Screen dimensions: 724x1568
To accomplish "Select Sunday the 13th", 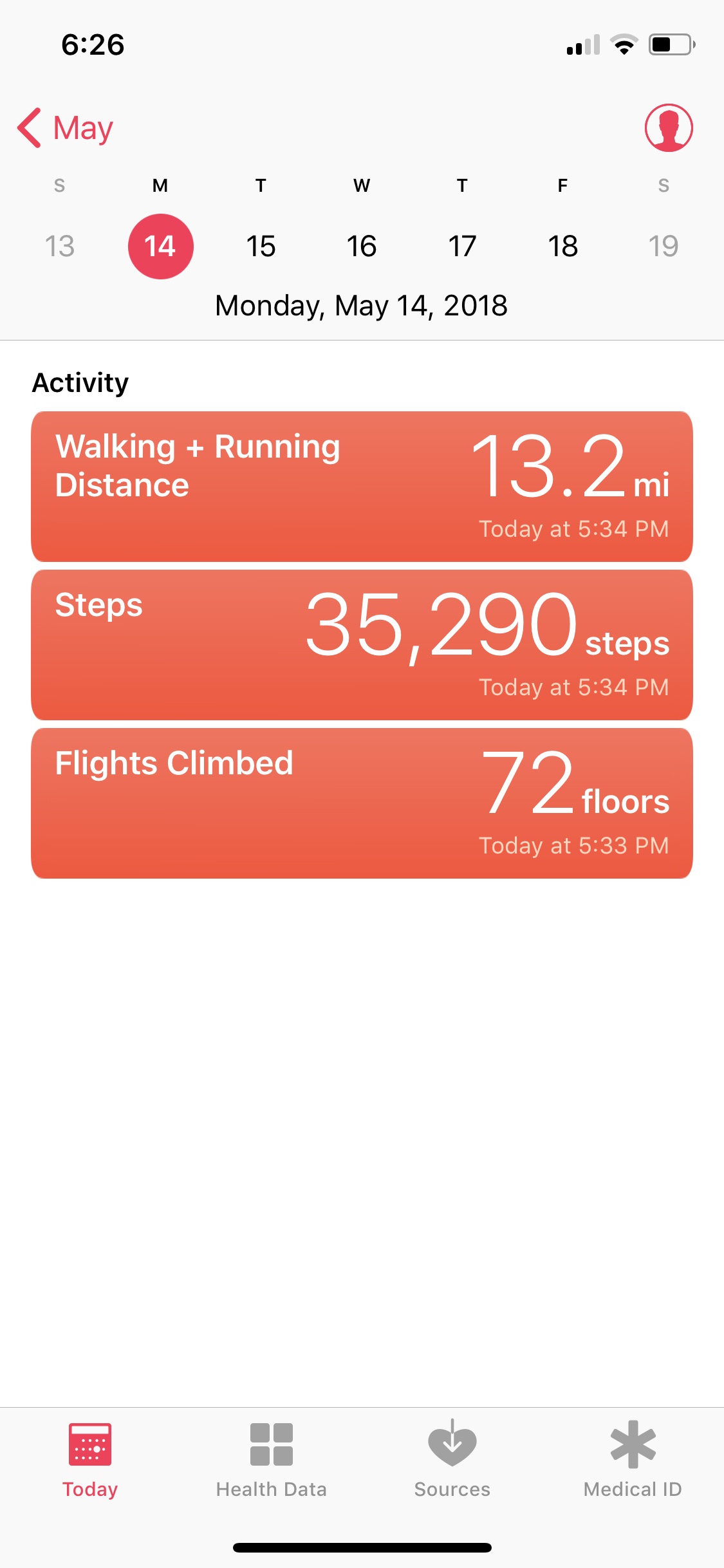I will [x=60, y=247].
